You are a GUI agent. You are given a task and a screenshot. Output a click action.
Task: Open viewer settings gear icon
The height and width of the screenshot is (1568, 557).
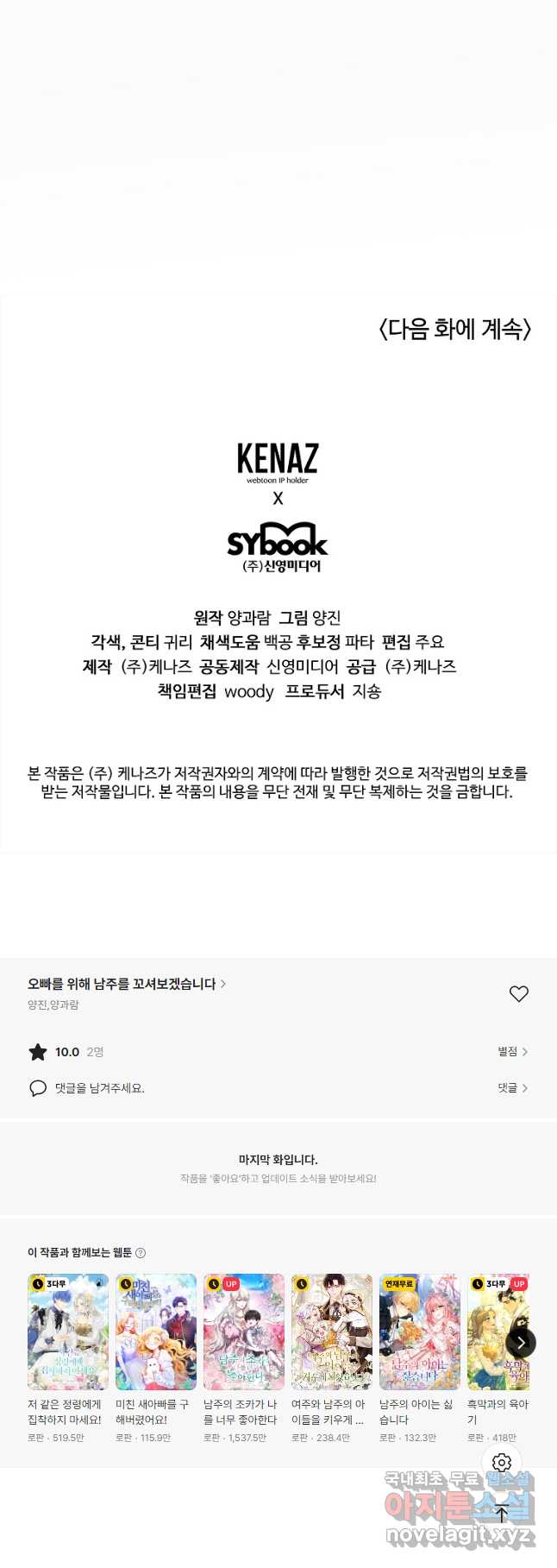click(x=502, y=1462)
